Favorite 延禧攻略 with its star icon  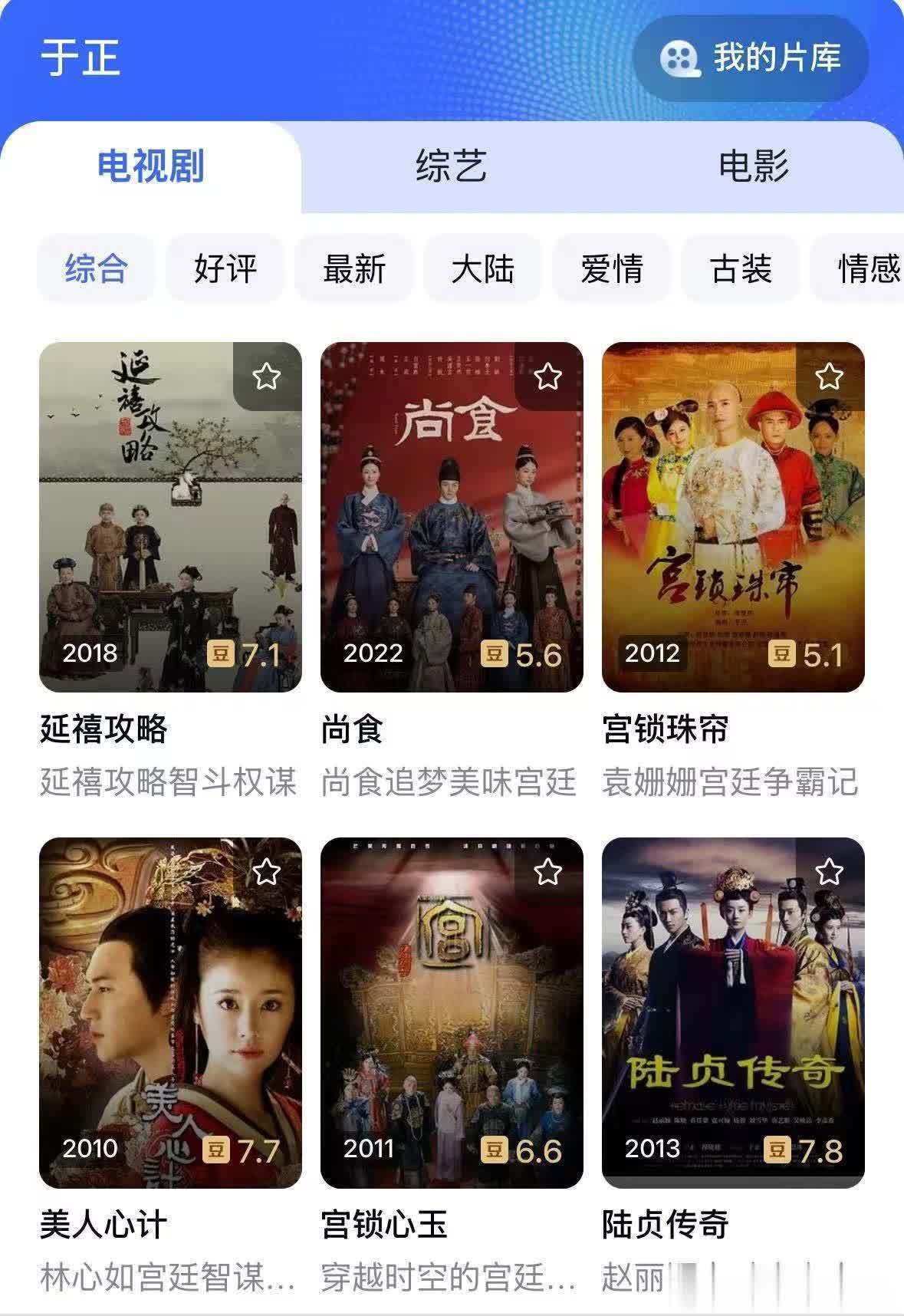[267, 377]
